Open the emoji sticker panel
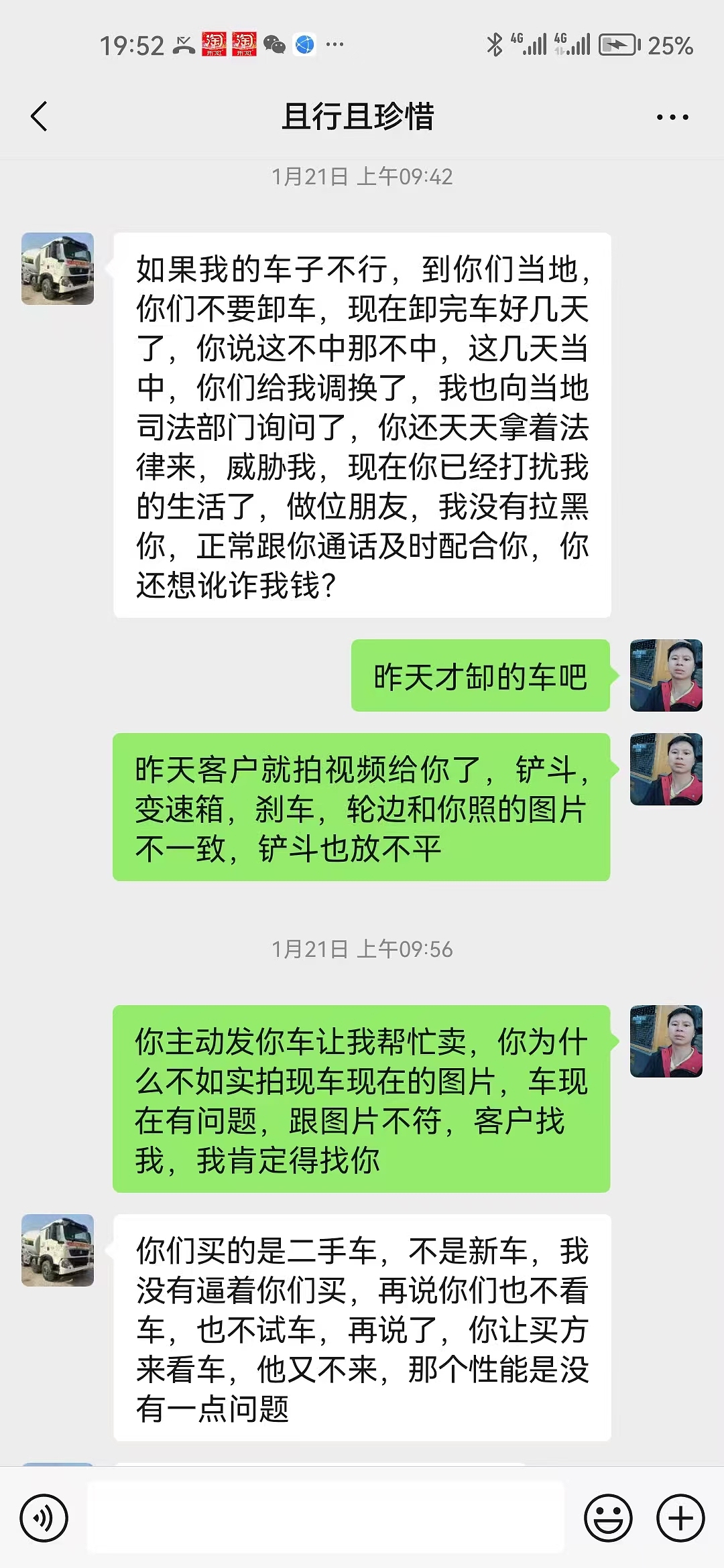The height and width of the screenshot is (1568, 724). point(608,1518)
